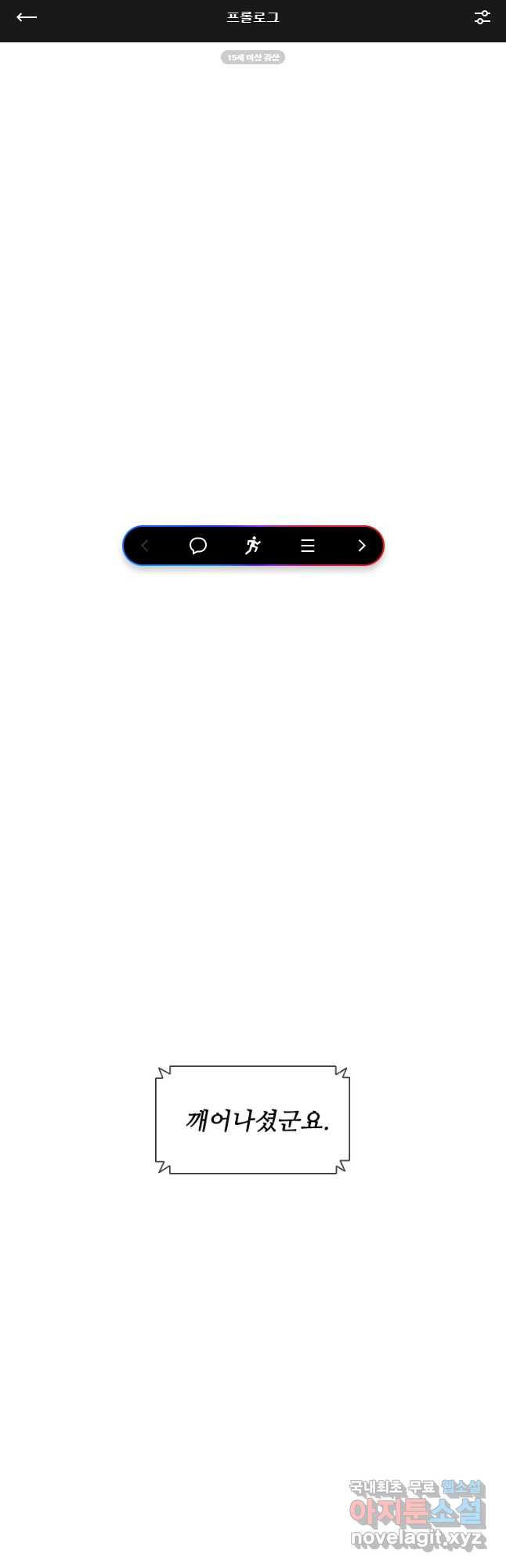Open comments from the speech bubble icon
The width and height of the screenshot is (506, 1568).
(x=198, y=546)
